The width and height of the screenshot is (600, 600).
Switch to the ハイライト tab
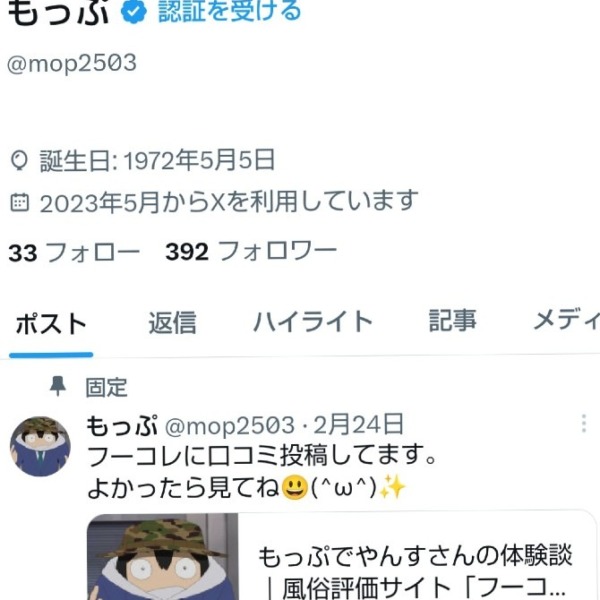click(312, 322)
